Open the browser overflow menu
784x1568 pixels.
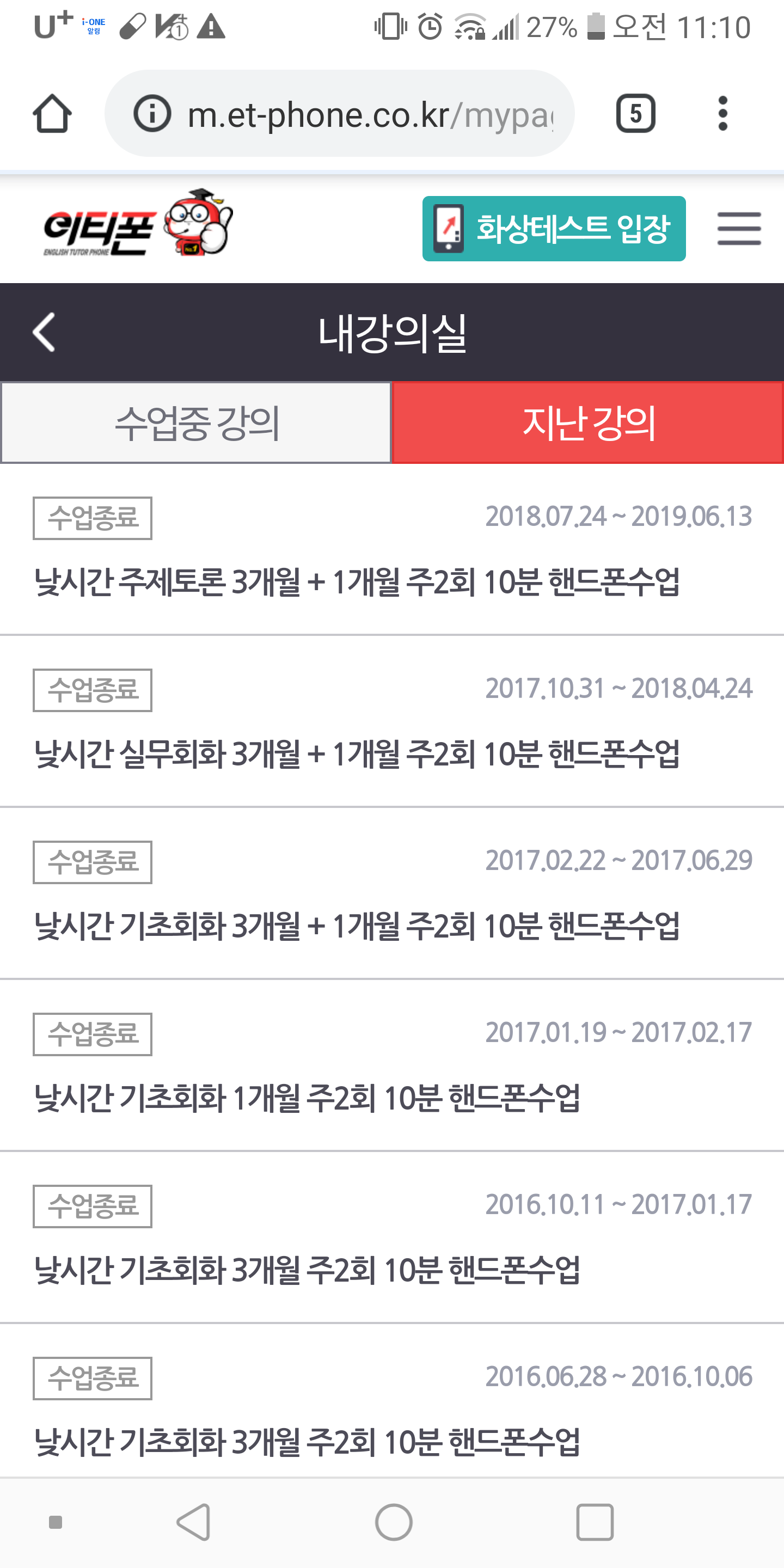tap(722, 114)
